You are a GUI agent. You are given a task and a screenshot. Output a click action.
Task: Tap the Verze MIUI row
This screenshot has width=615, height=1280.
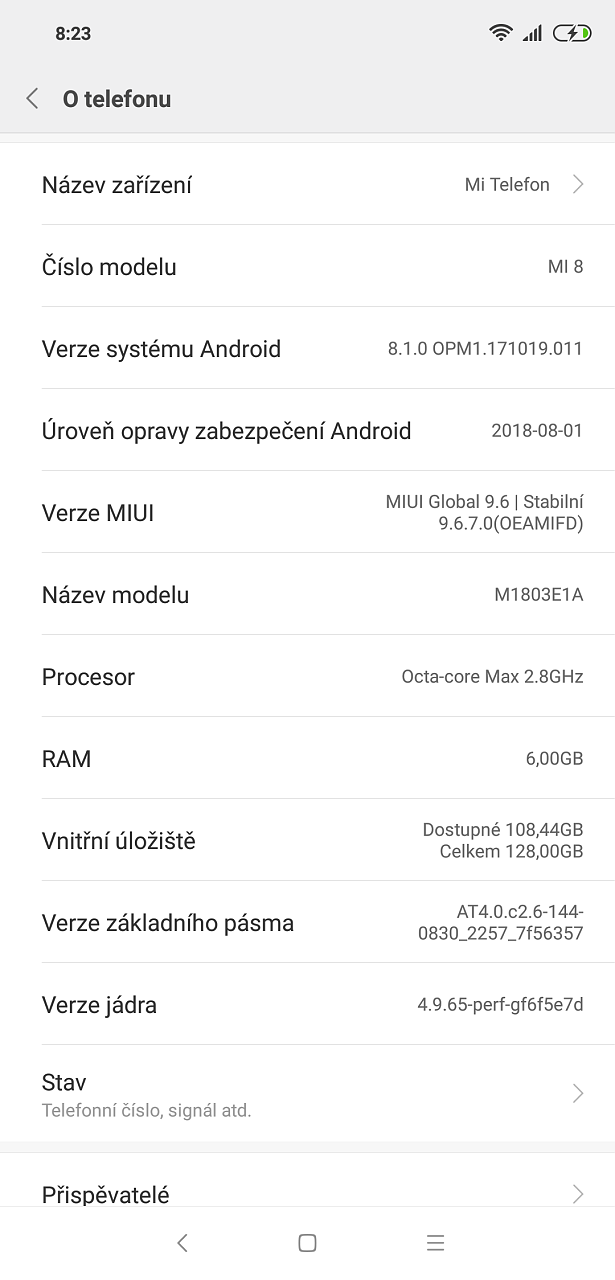point(307,512)
